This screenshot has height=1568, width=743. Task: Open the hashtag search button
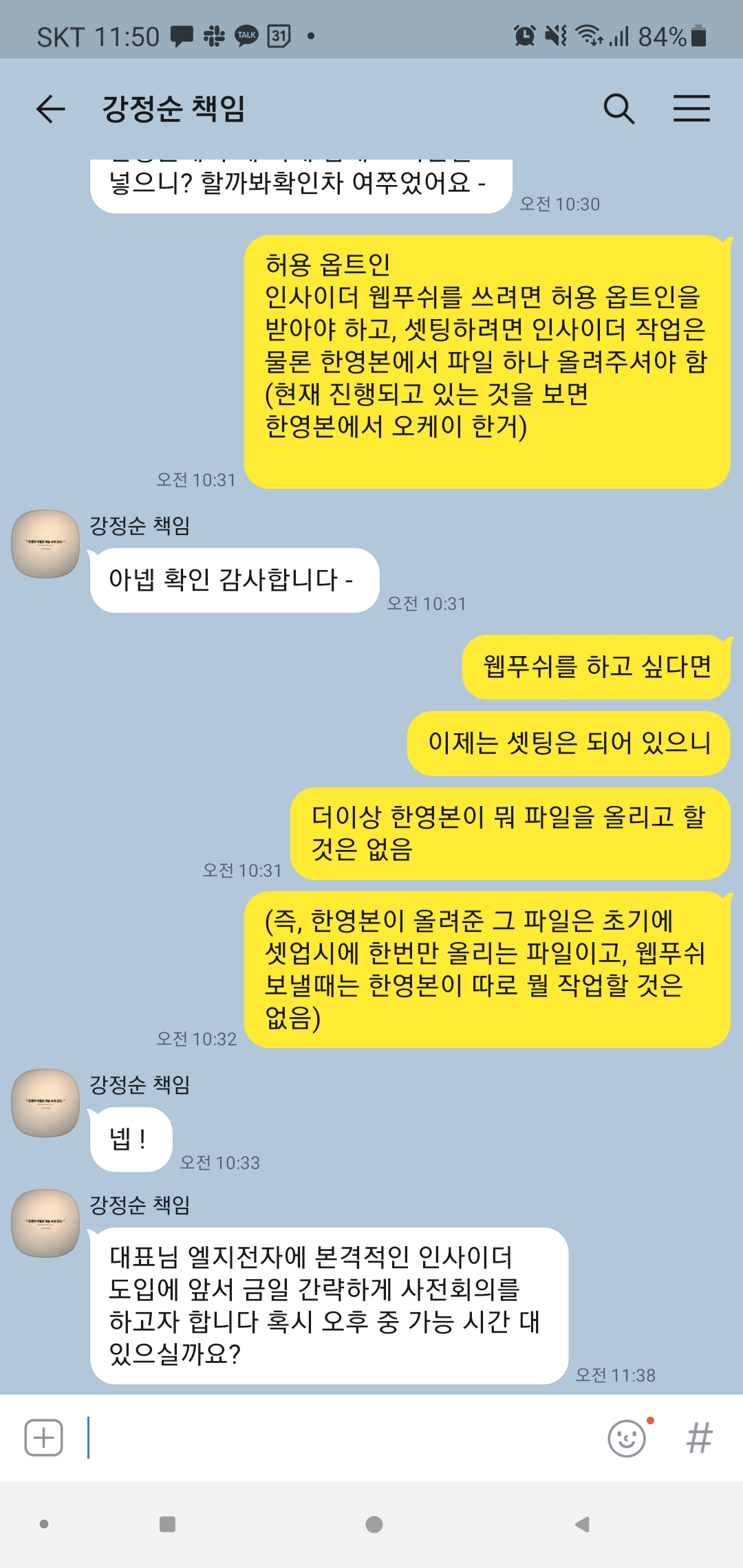click(699, 1437)
